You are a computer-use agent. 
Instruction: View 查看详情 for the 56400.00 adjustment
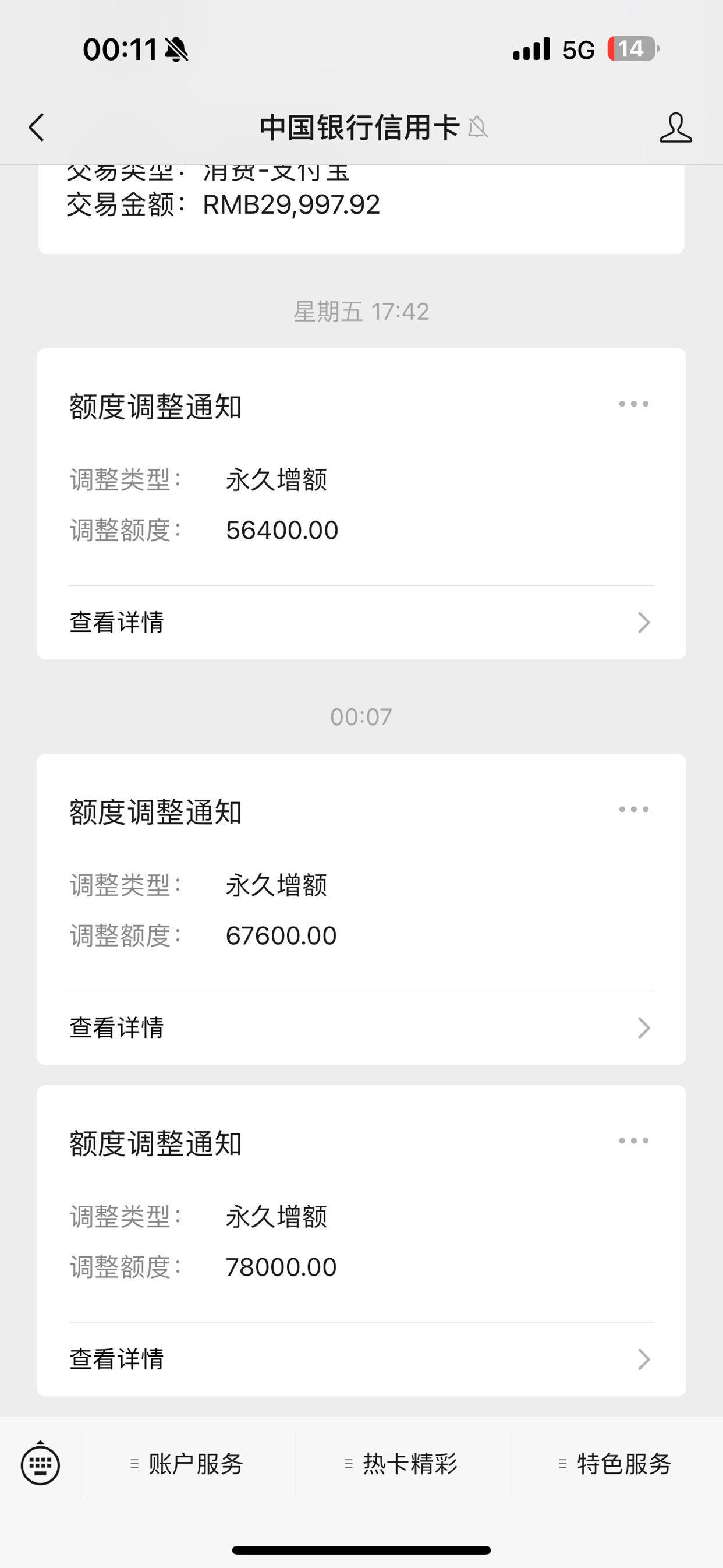tap(361, 623)
